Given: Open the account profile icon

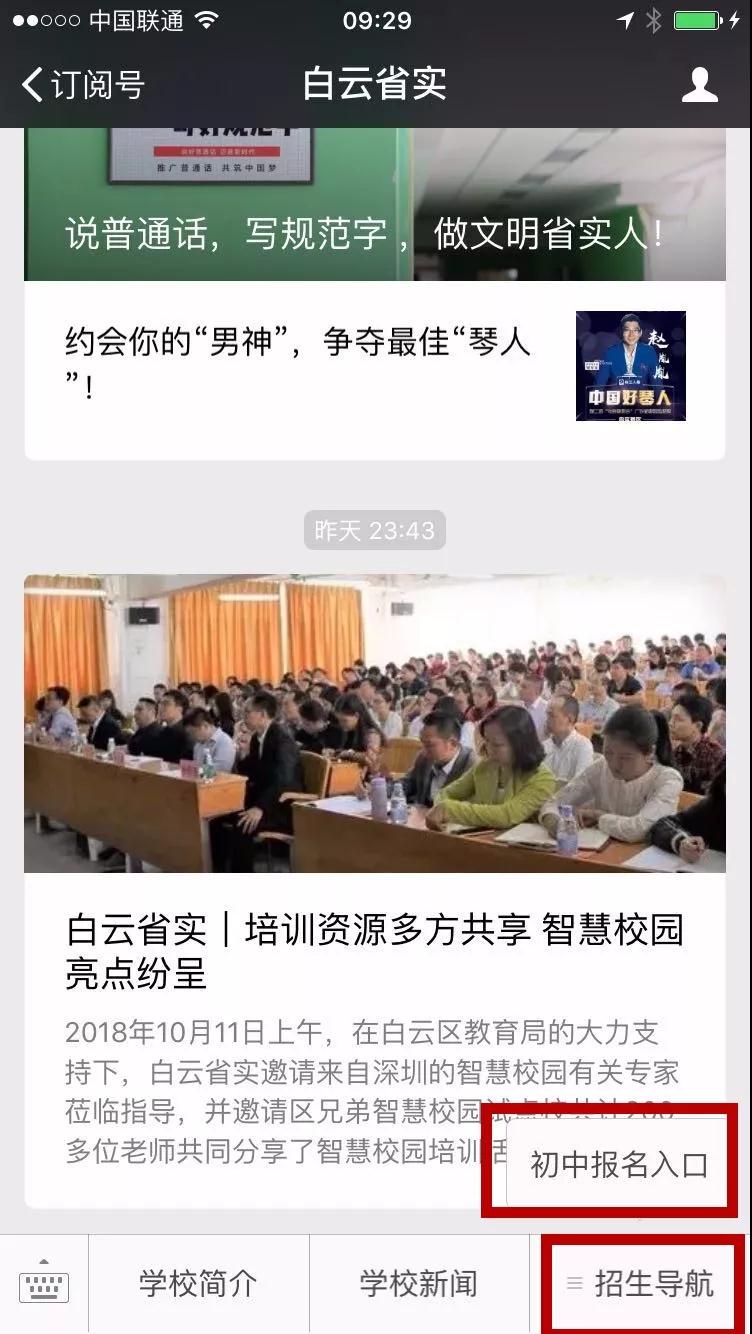Looking at the screenshot, I should pyautogui.click(x=699, y=85).
